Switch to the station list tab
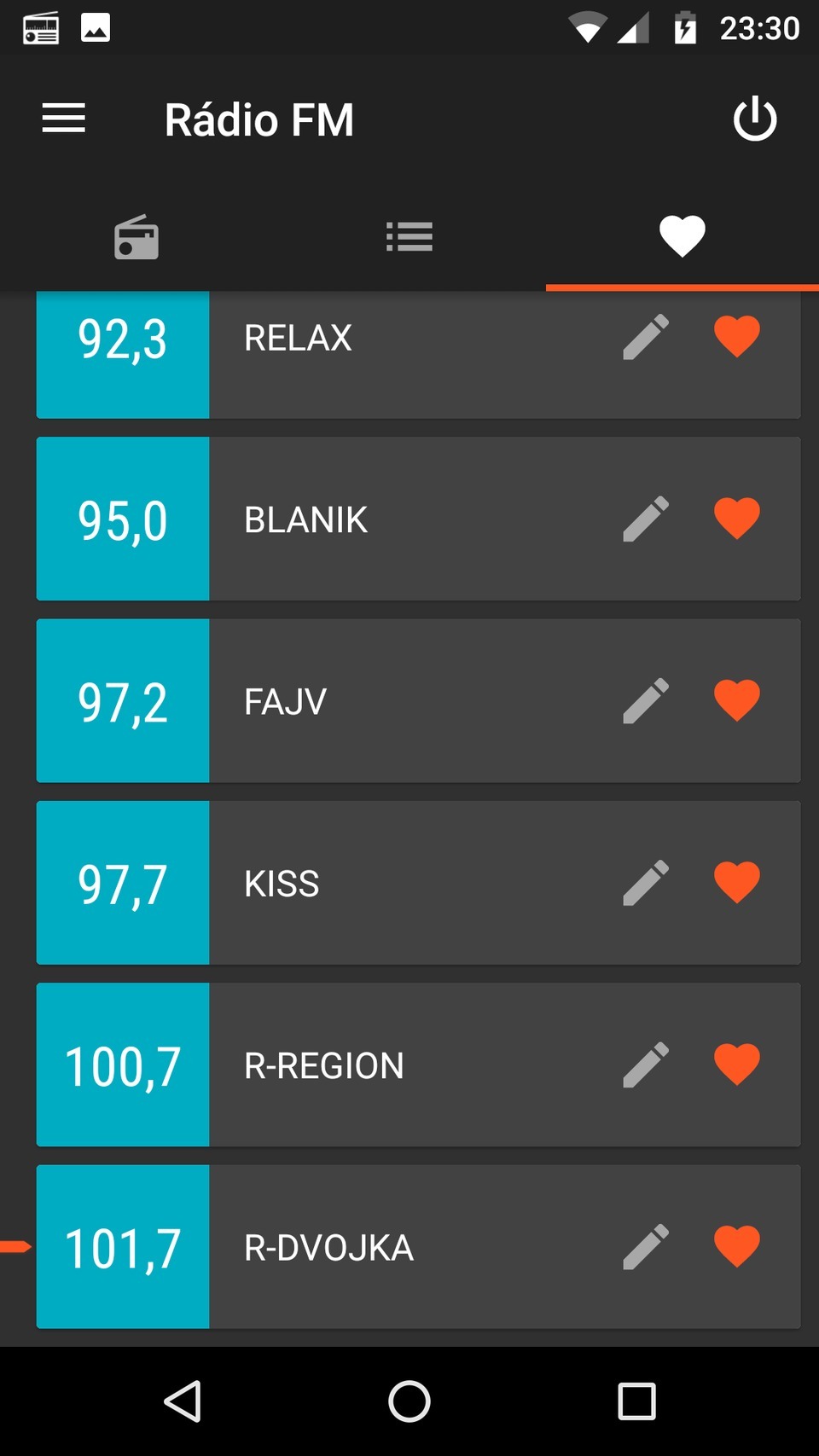The height and width of the screenshot is (1456, 819). [x=409, y=237]
